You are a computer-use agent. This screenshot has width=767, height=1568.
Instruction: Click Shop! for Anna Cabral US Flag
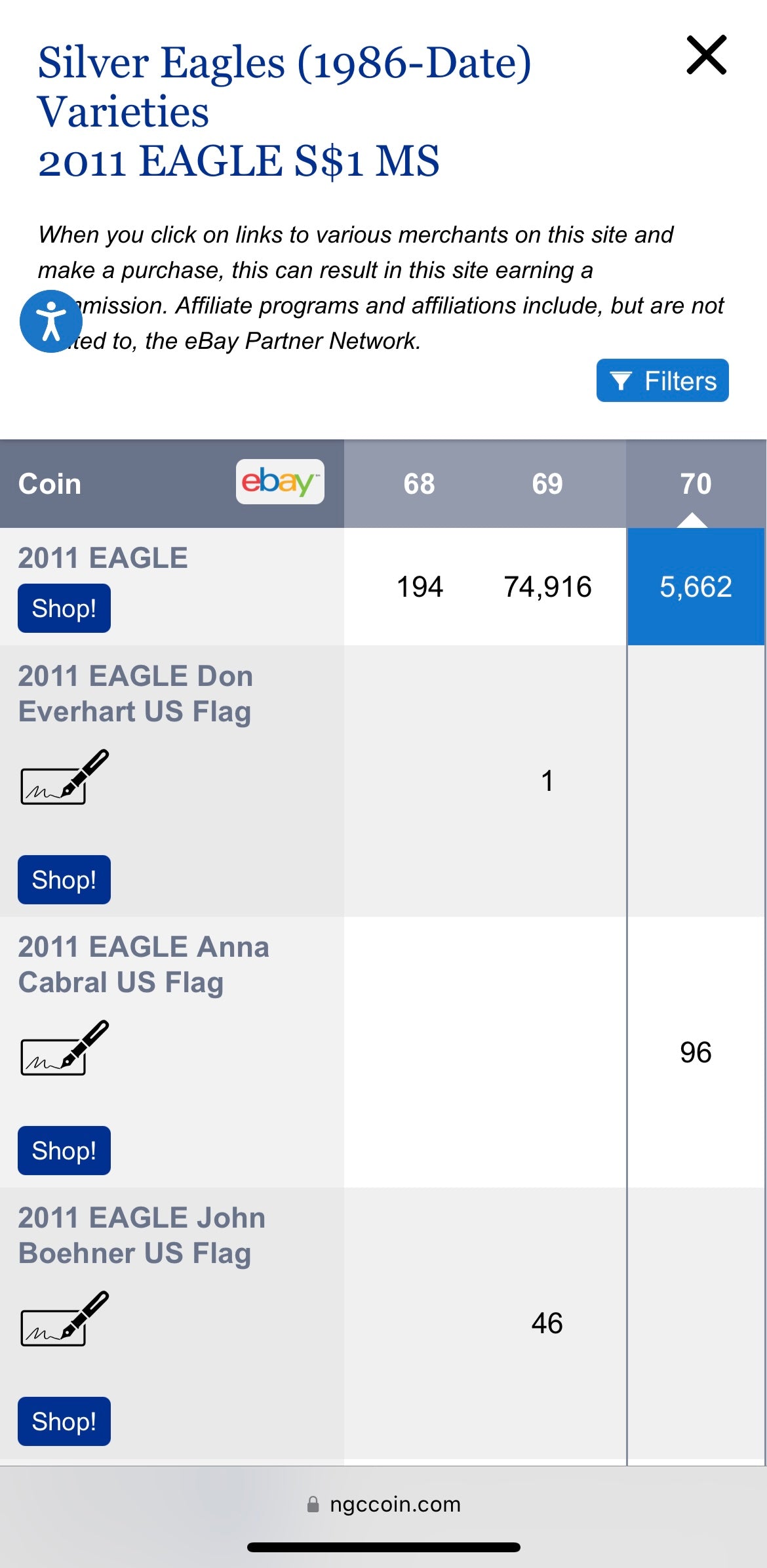pyautogui.click(x=63, y=1150)
